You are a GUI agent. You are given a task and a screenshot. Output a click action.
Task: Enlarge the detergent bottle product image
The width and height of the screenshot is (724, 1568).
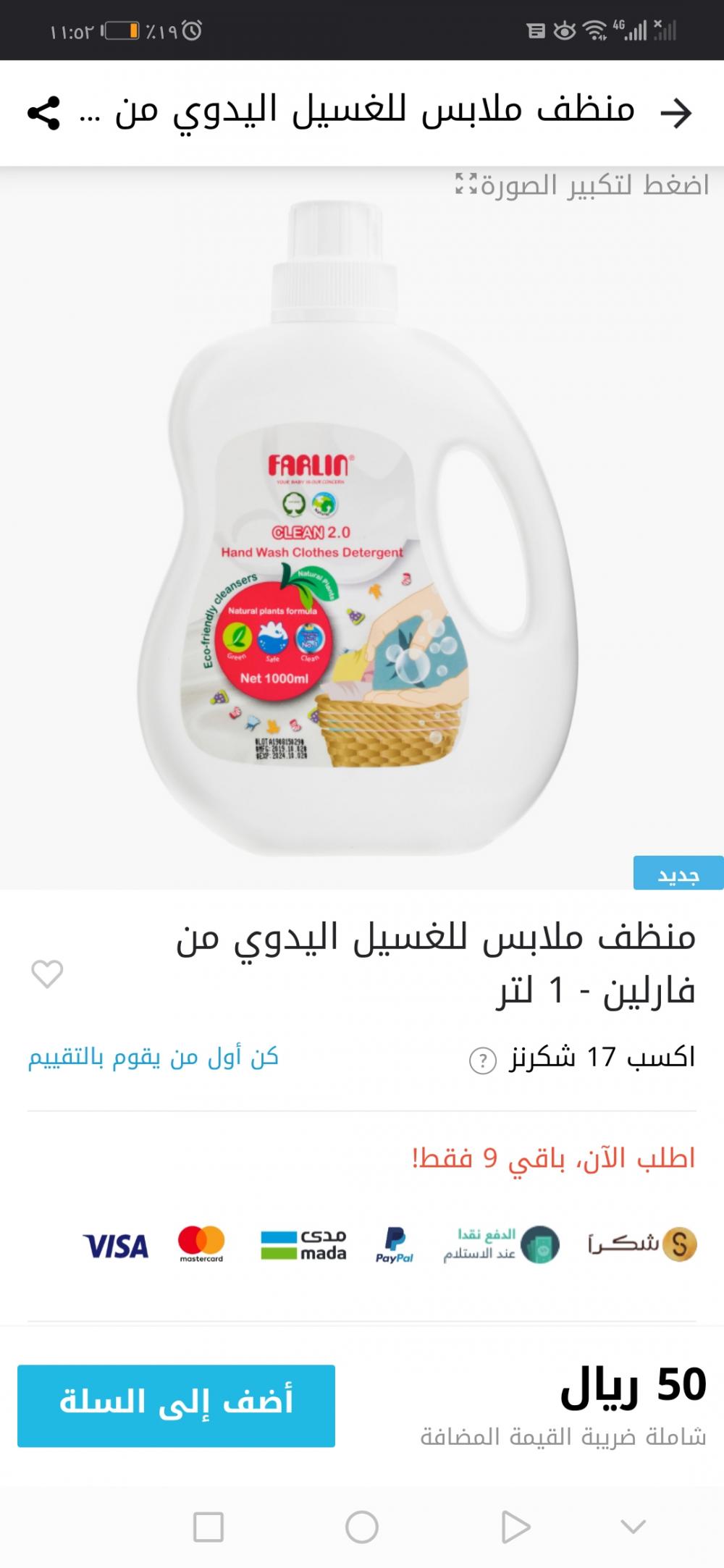[583, 185]
